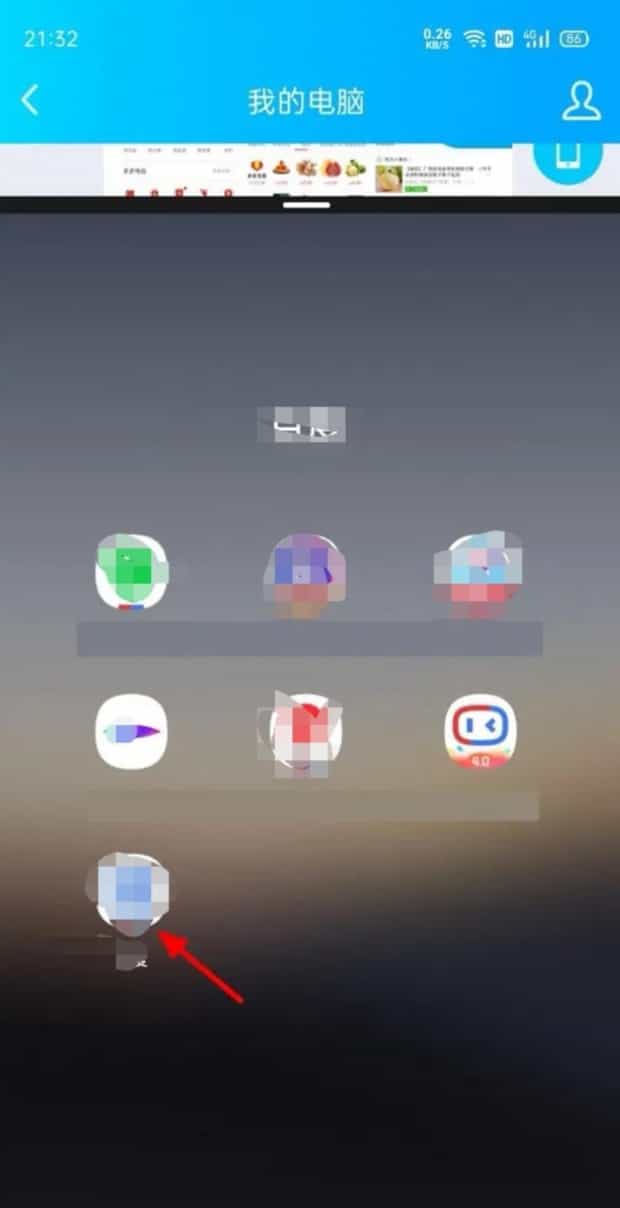The image size is (620, 1208).
Task: Open the green app icon
Action: coord(132,572)
